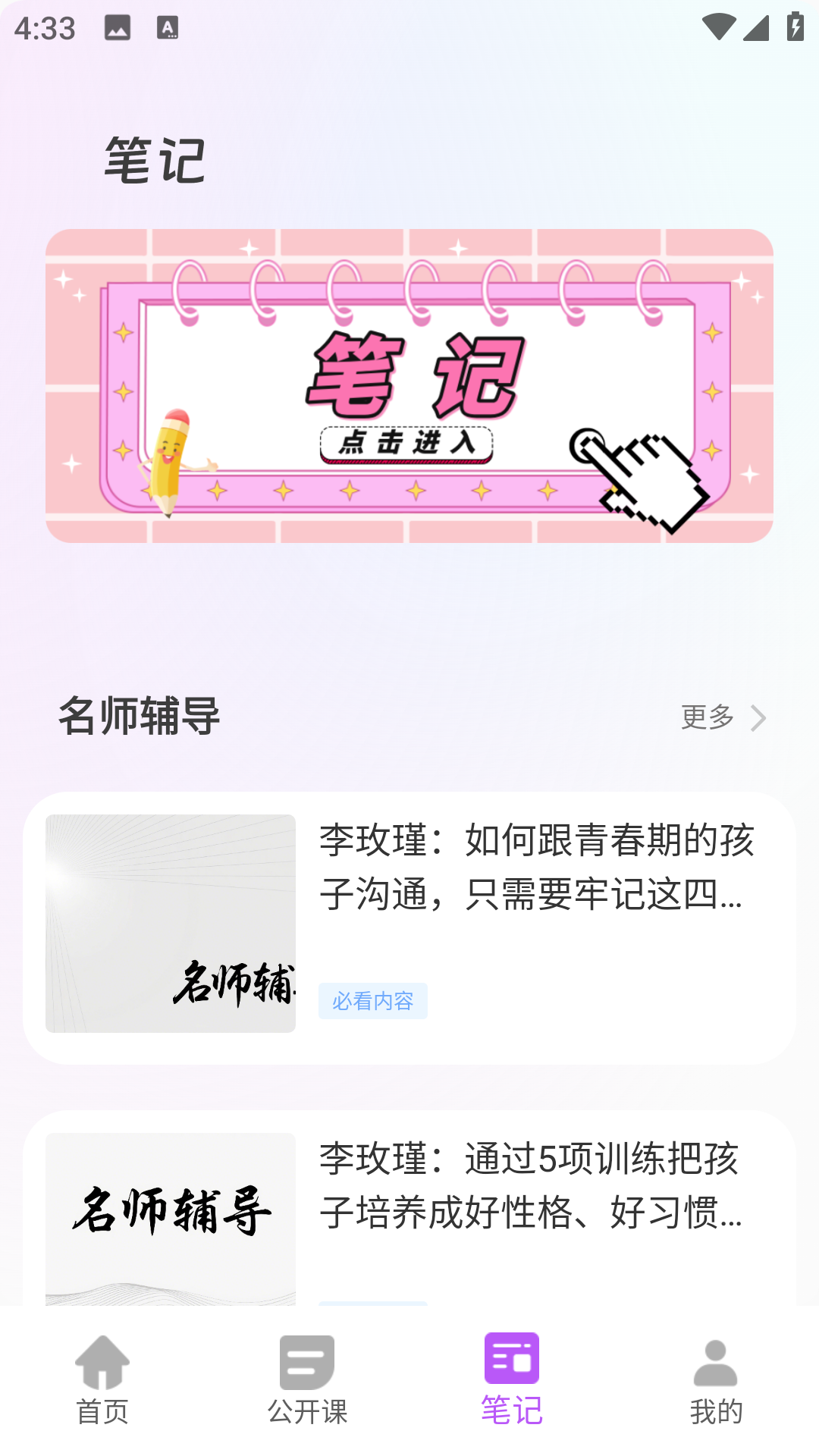Expand 名师辅导 via the chevron arrow
Image resolution: width=819 pixels, height=1456 pixels.
coord(758,717)
